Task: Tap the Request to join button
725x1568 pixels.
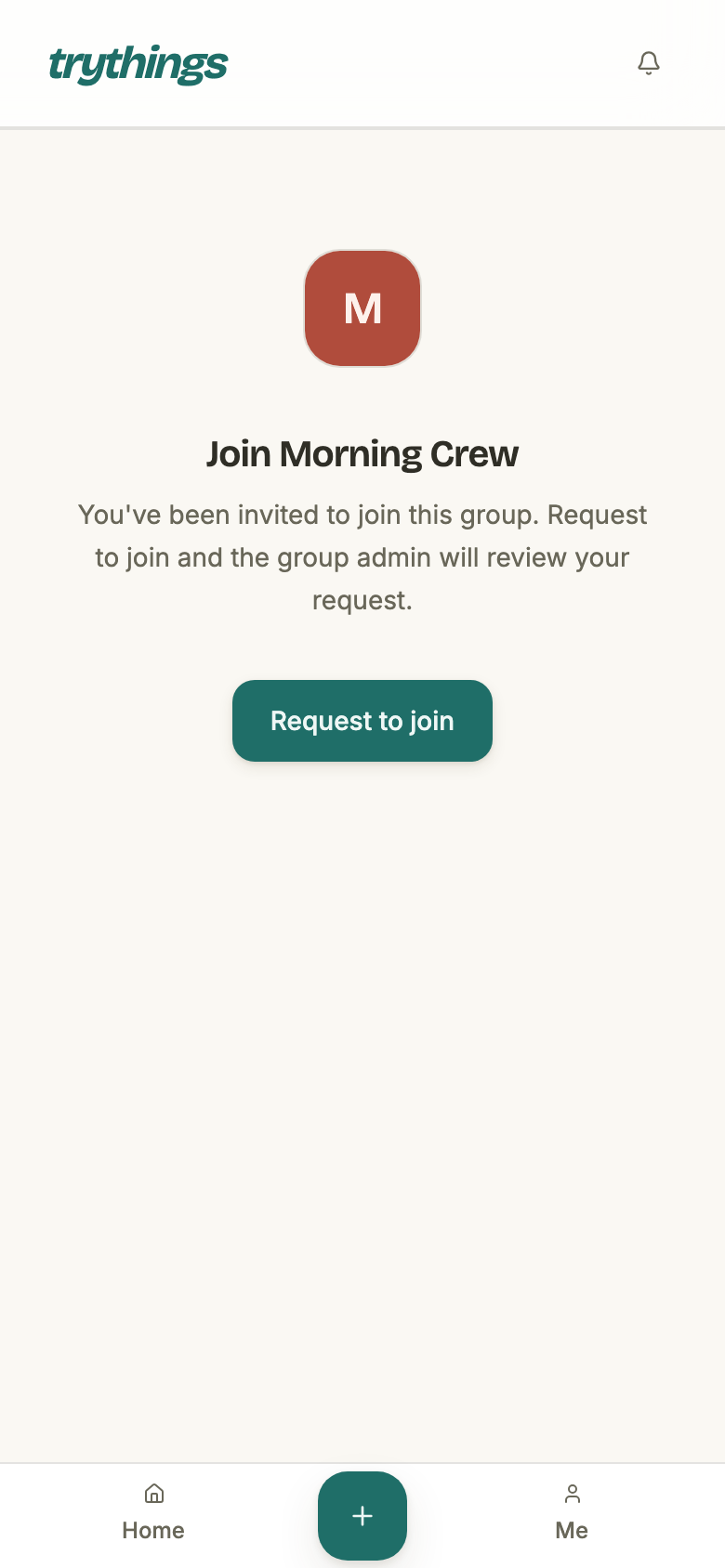Action: [x=362, y=721]
